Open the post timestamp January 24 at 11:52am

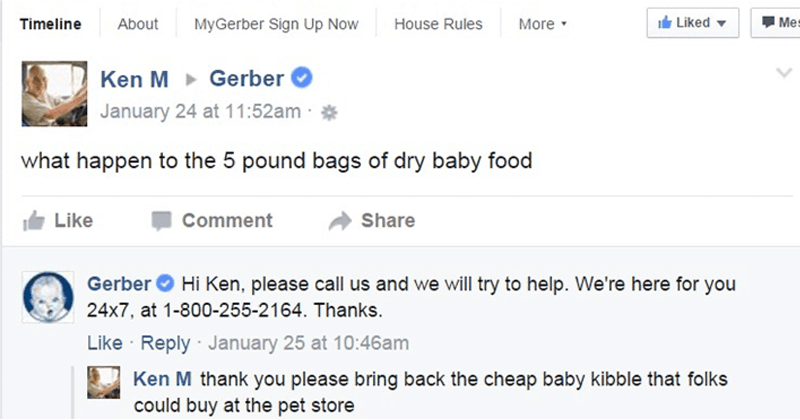click(200, 112)
